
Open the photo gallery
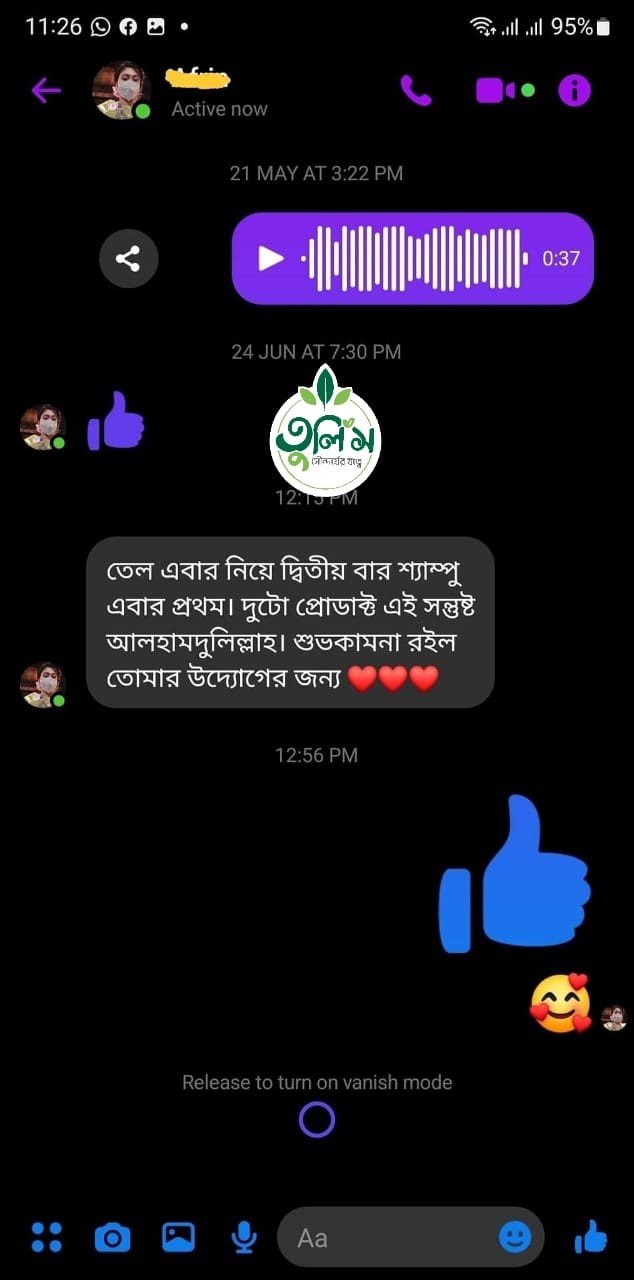[178, 1238]
